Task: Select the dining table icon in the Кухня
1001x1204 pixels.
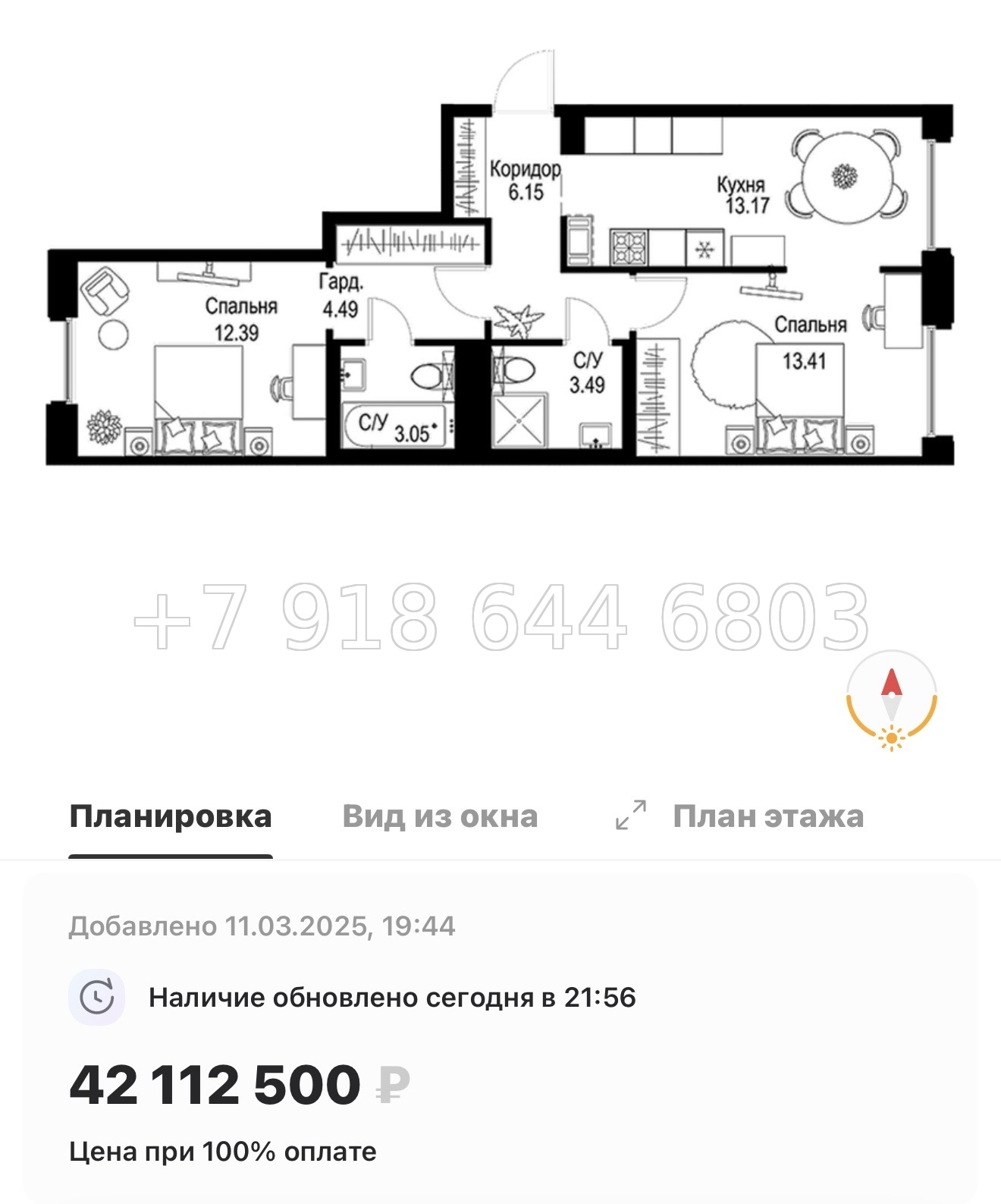Action: point(843,176)
